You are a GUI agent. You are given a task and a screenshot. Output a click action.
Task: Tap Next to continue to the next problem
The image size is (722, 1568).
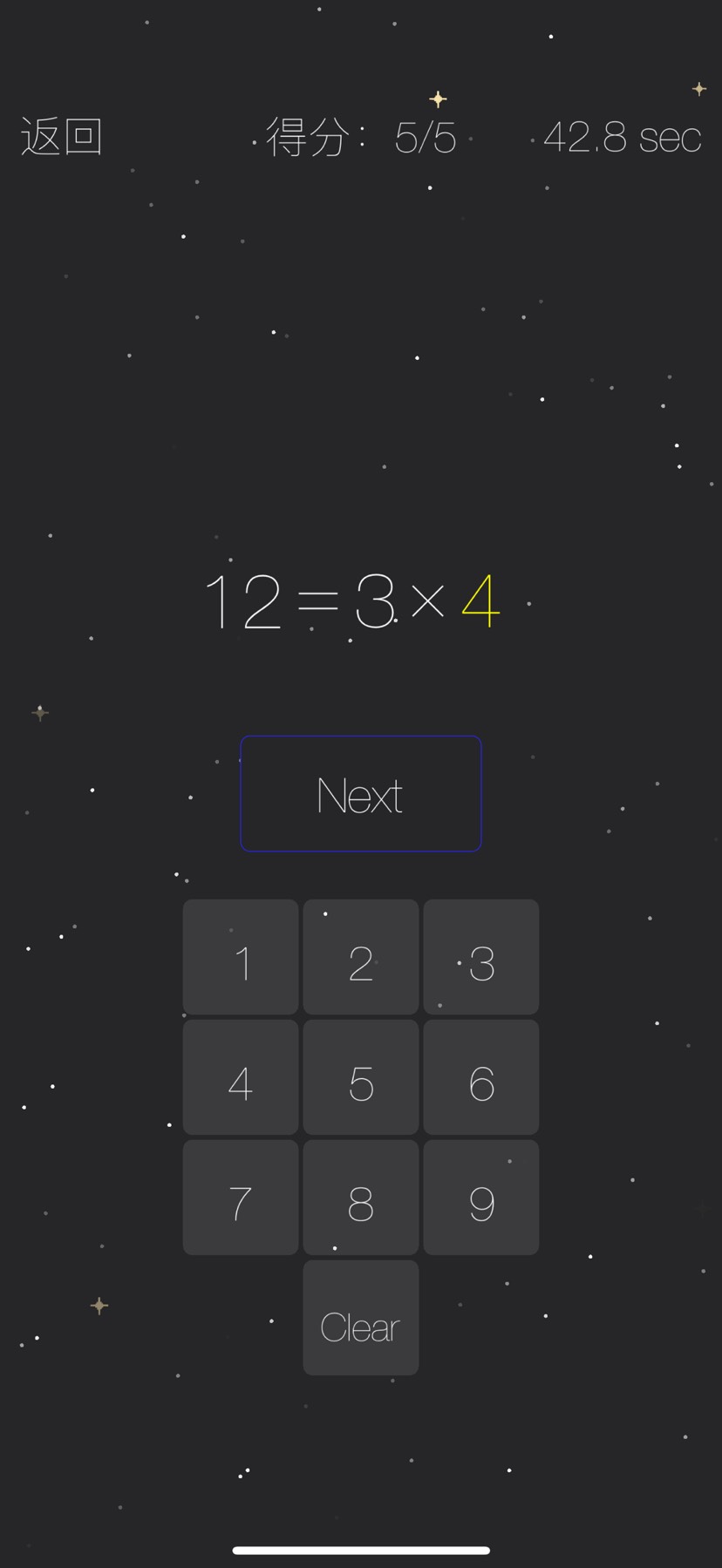360,793
